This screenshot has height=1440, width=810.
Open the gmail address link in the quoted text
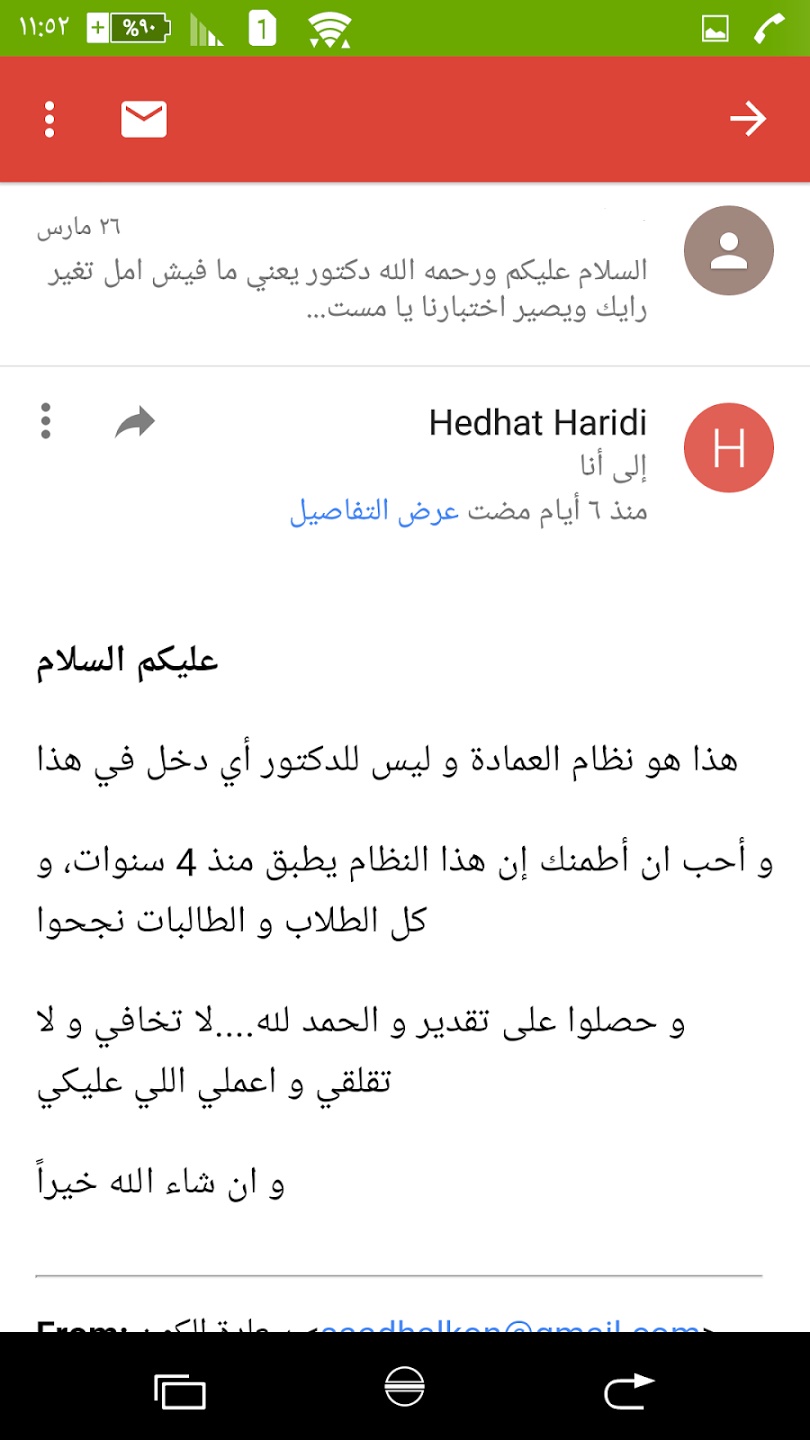pyautogui.click(x=510, y=1324)
